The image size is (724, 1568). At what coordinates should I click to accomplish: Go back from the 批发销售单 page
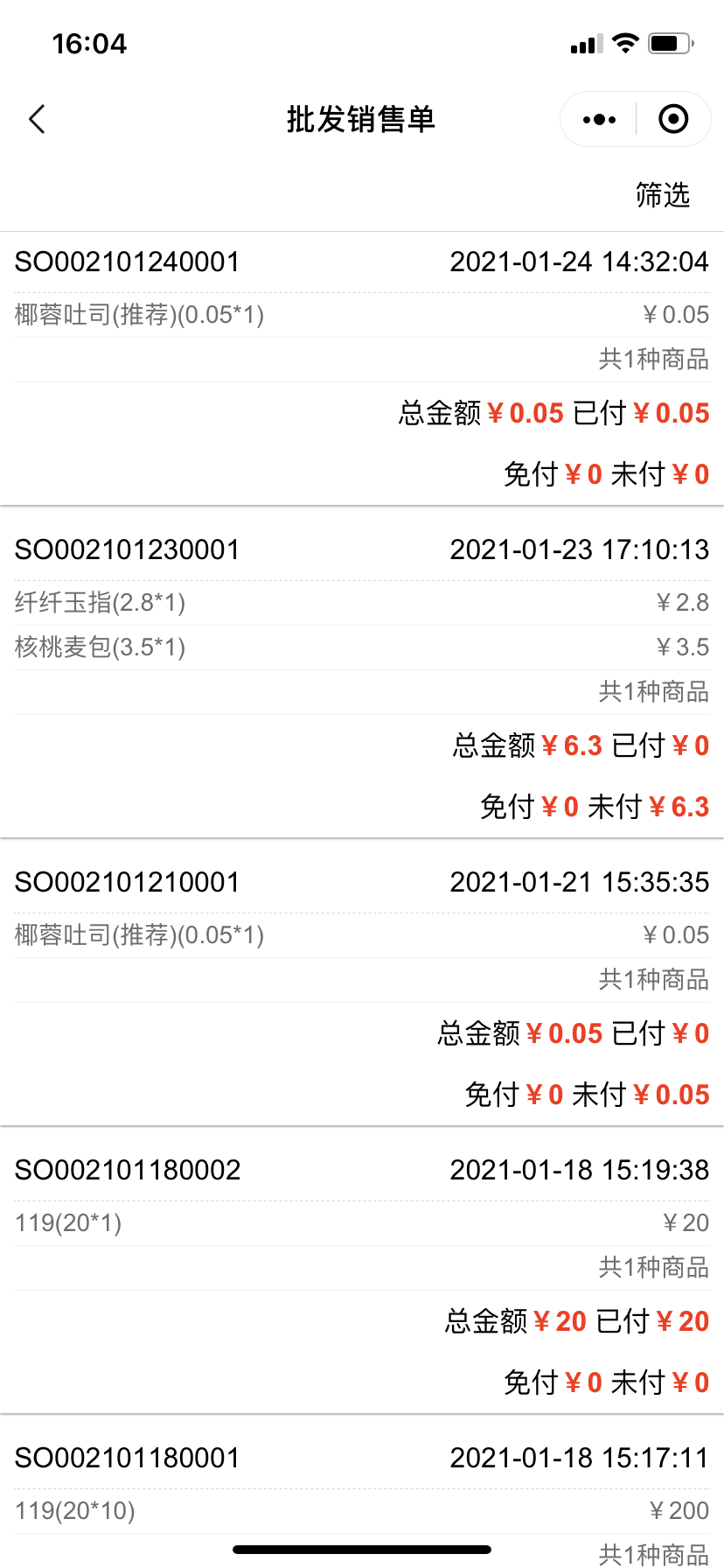pos(37,119)
